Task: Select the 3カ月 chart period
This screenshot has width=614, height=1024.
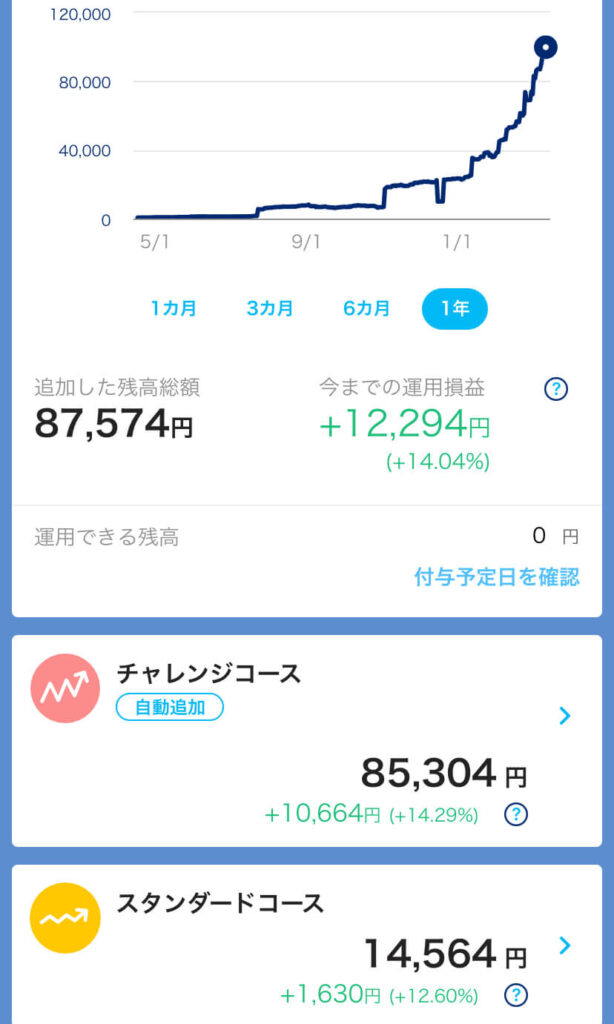Action: [270, 308]
